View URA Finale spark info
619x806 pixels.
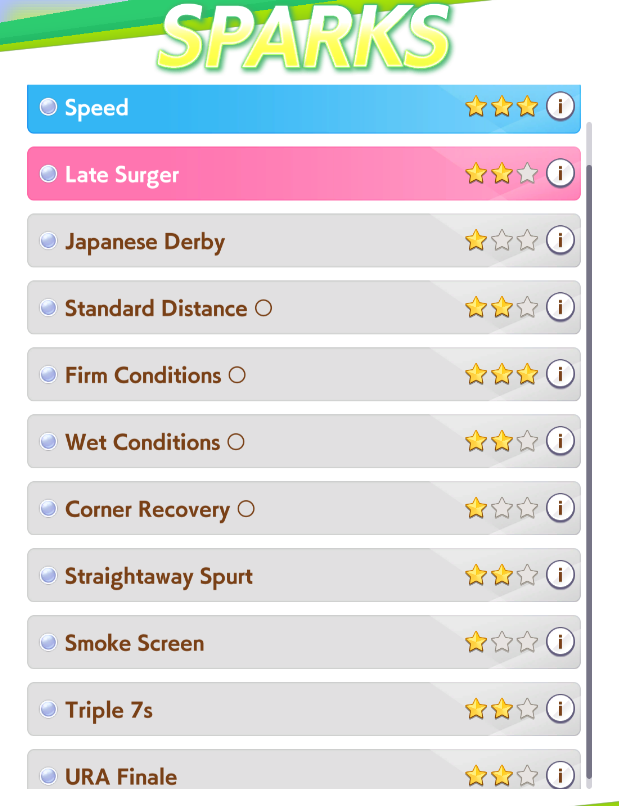point(560,775)
